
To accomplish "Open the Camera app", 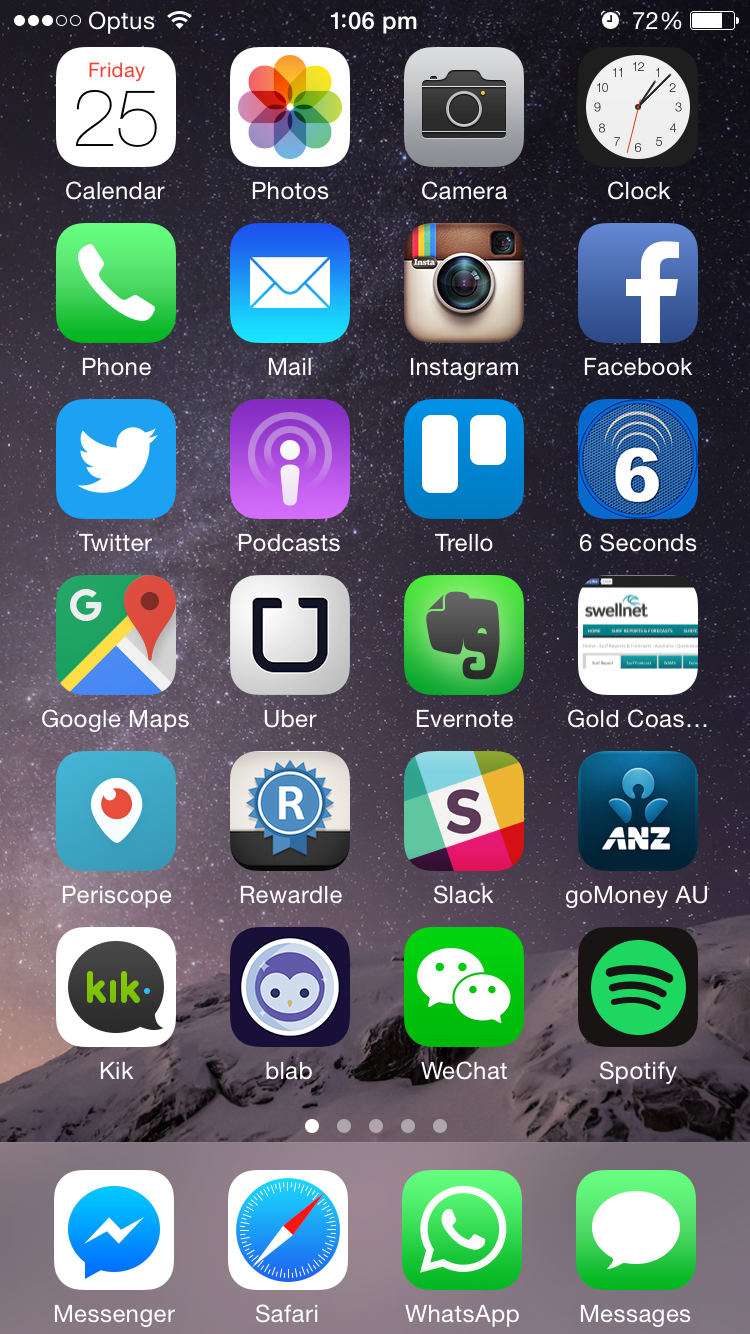I will (x=464, y=107).
